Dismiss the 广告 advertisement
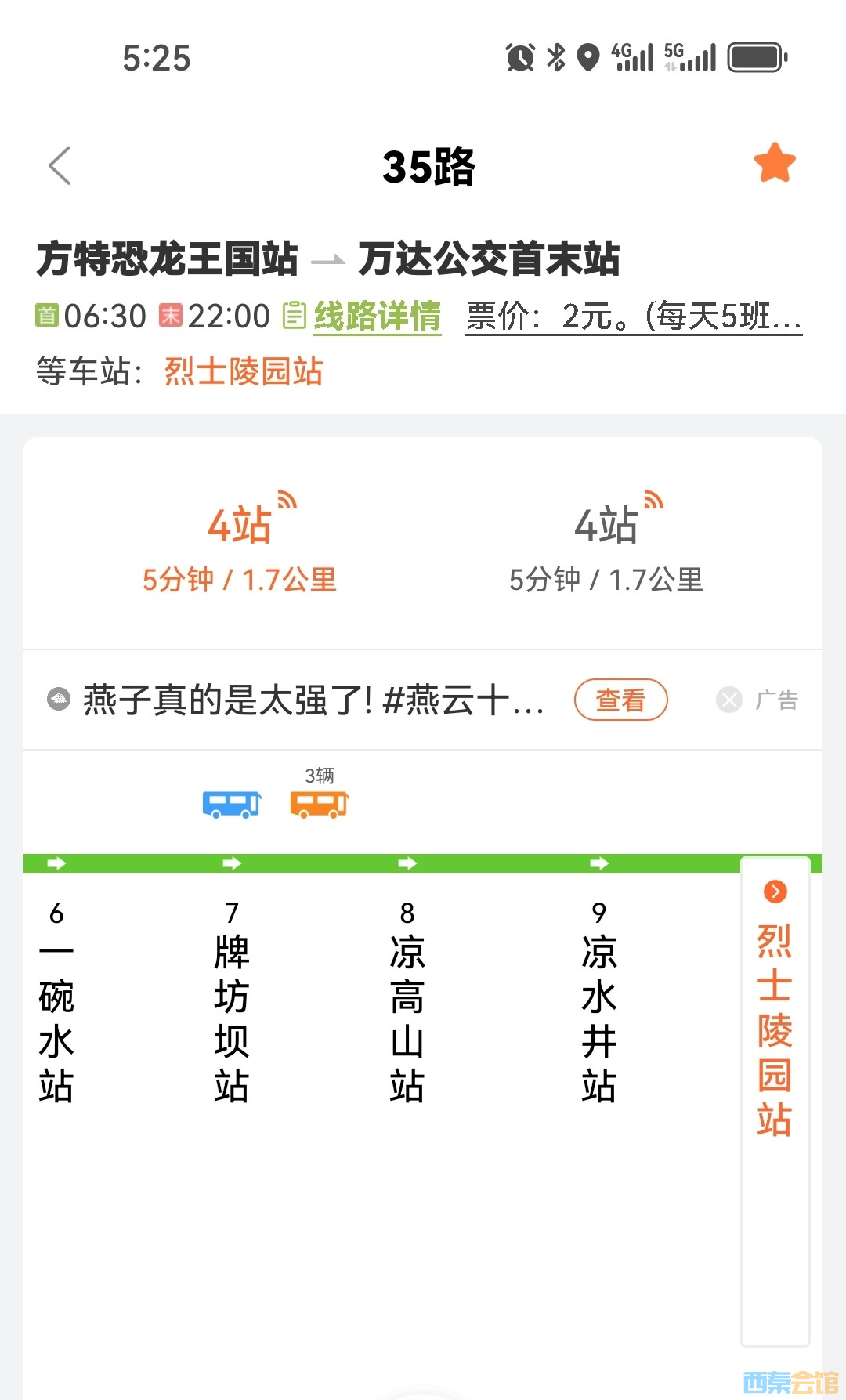This screenshot has height=1400, width=846. click(x=730, y=700)
